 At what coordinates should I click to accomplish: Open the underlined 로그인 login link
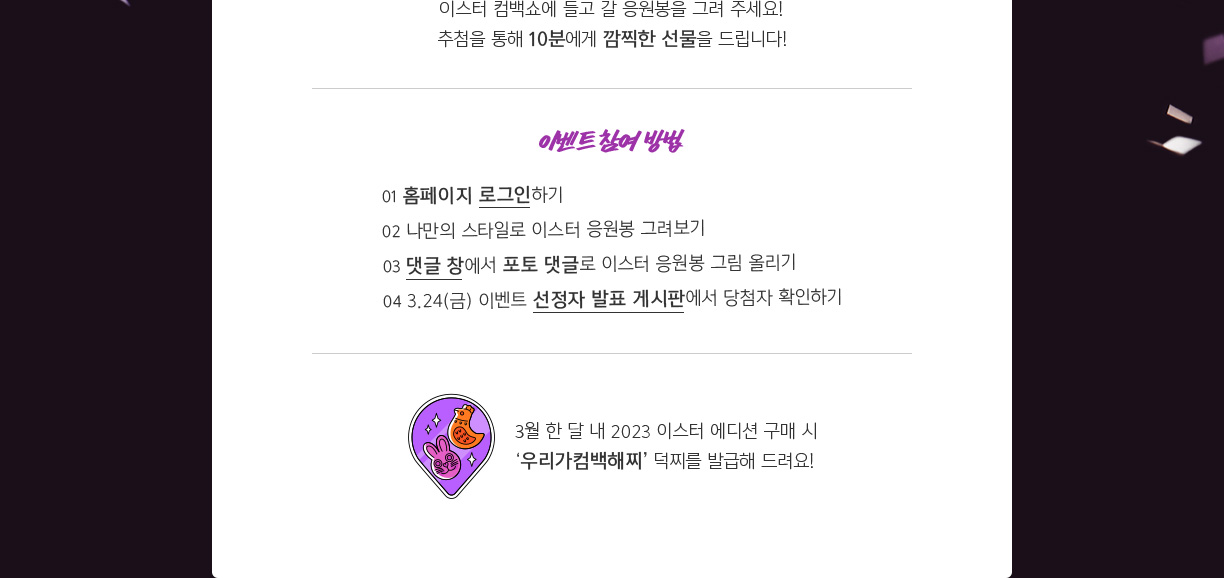[504, 195]
